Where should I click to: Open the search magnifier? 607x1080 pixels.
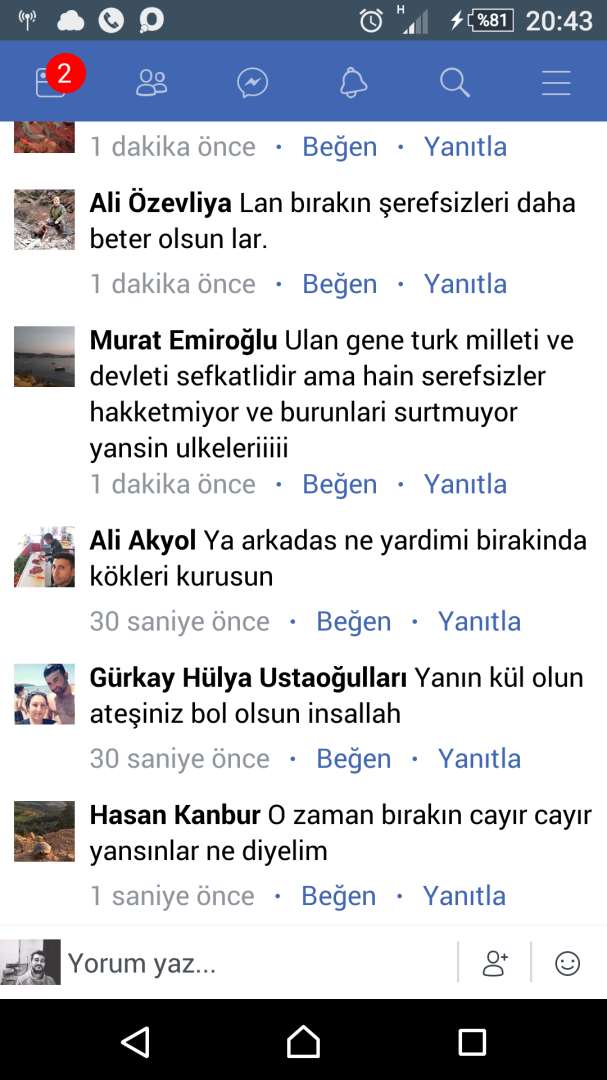(x=454, y=83)
